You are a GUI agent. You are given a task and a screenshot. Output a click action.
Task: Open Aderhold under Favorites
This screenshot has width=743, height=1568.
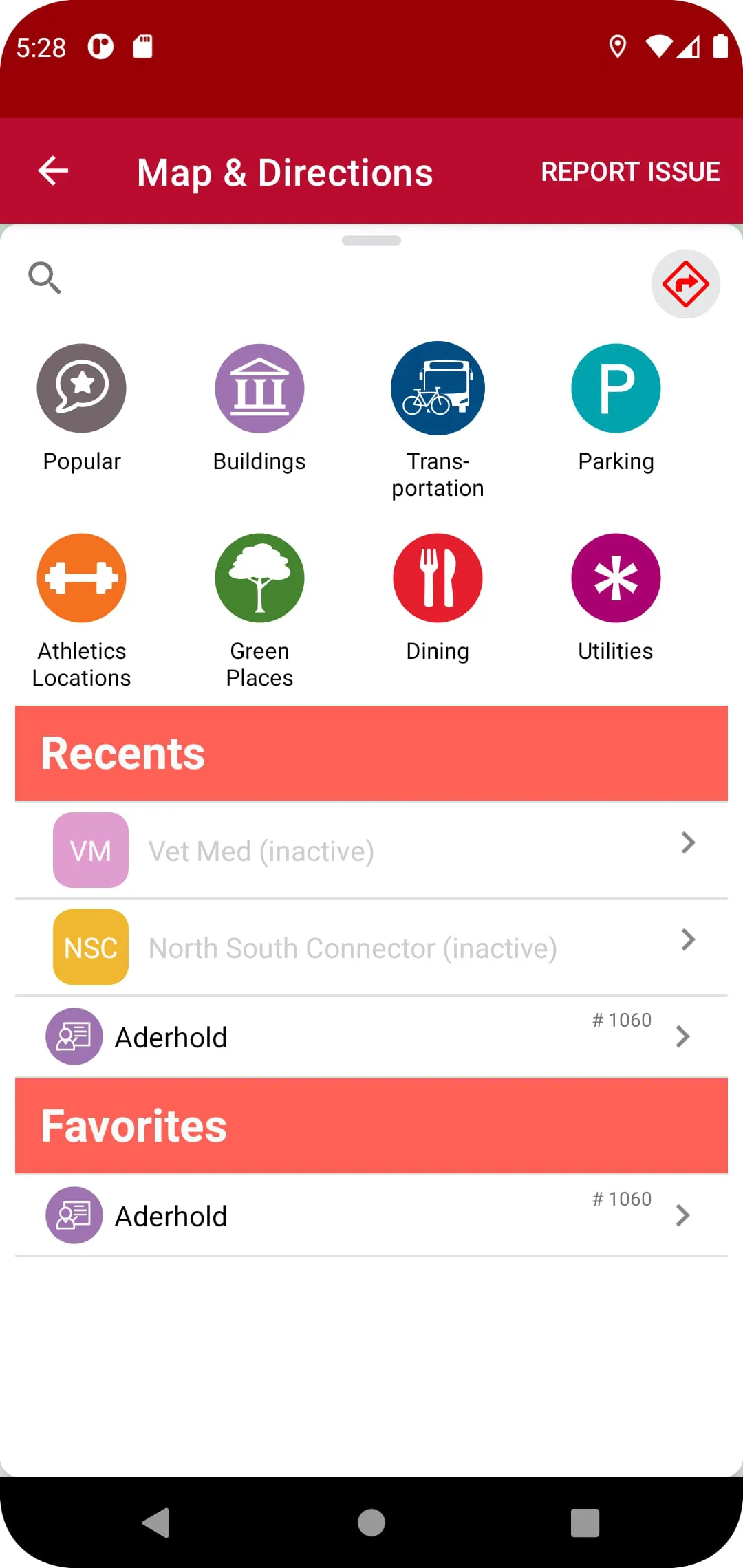click(x=371, y=1216)
